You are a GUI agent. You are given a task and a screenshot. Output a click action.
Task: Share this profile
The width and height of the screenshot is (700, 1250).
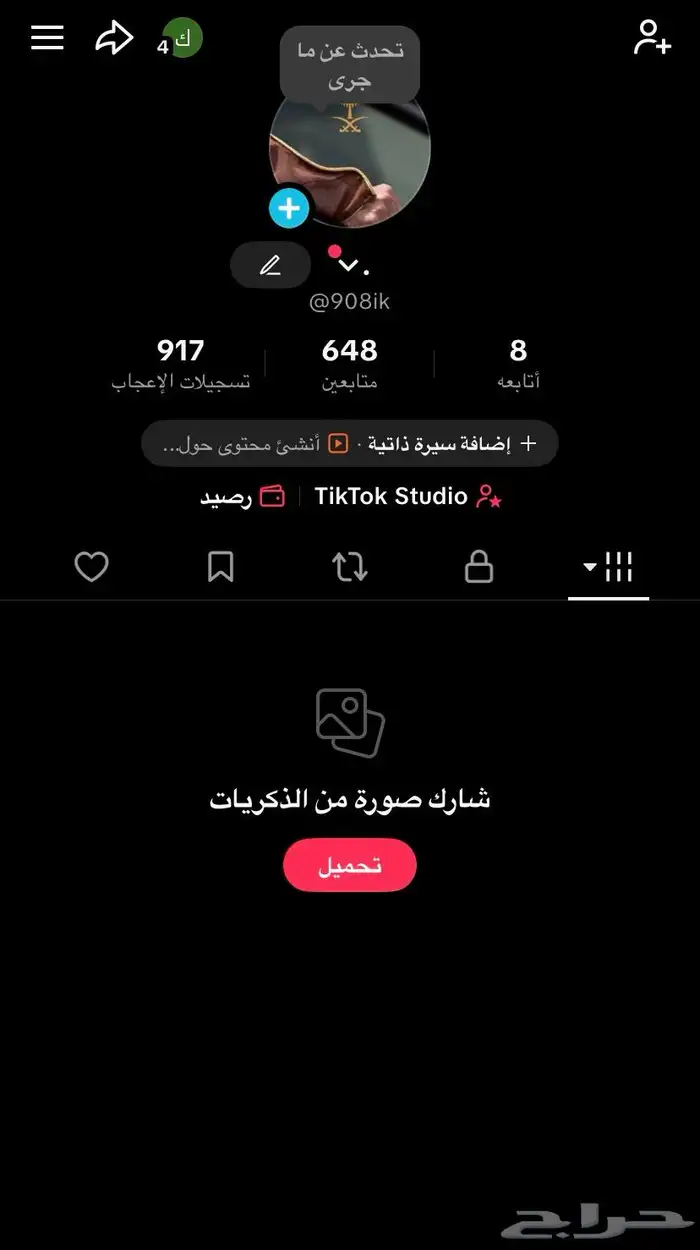click(x=114, y=39)
